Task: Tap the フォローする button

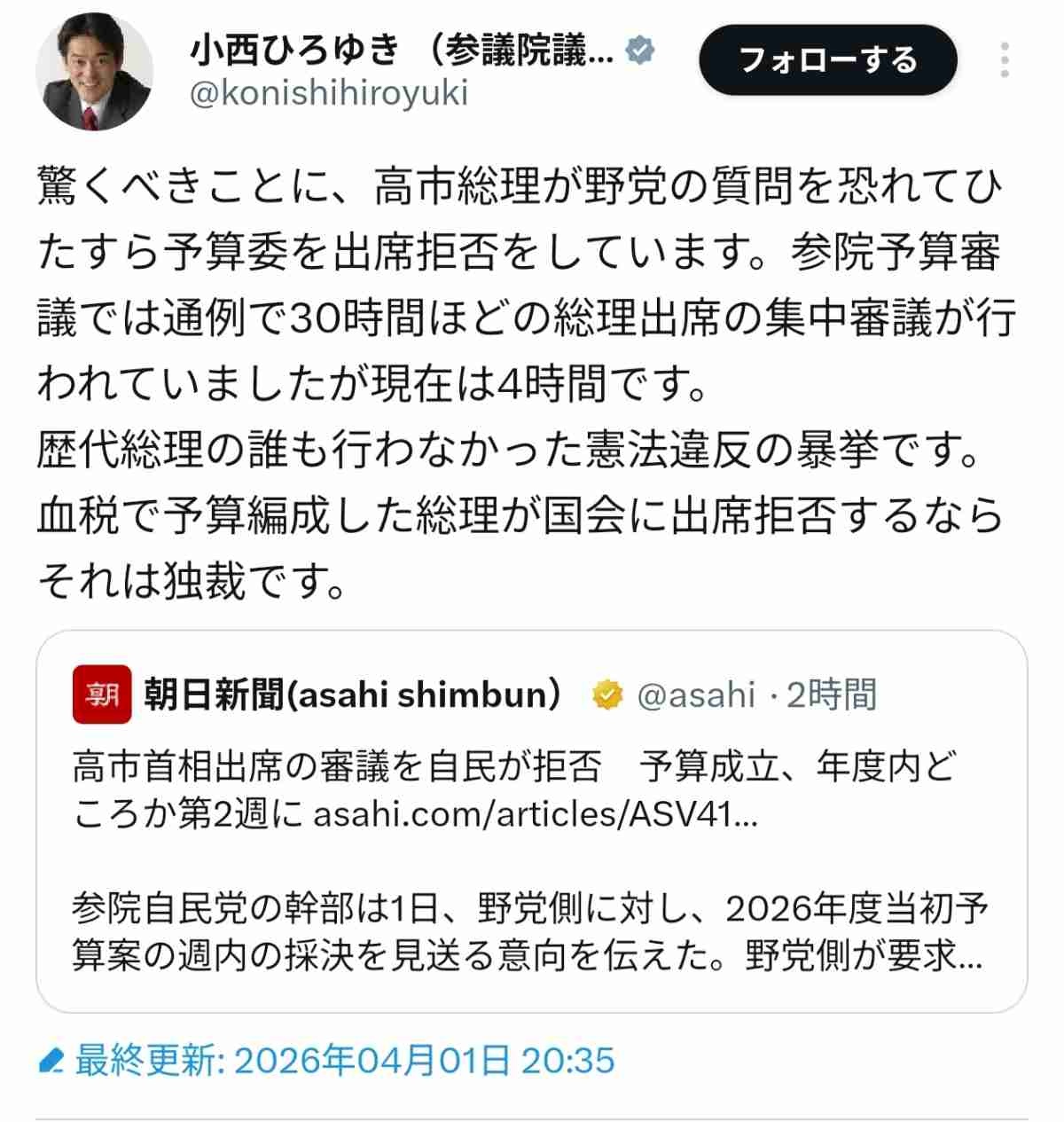Action: 827,60
